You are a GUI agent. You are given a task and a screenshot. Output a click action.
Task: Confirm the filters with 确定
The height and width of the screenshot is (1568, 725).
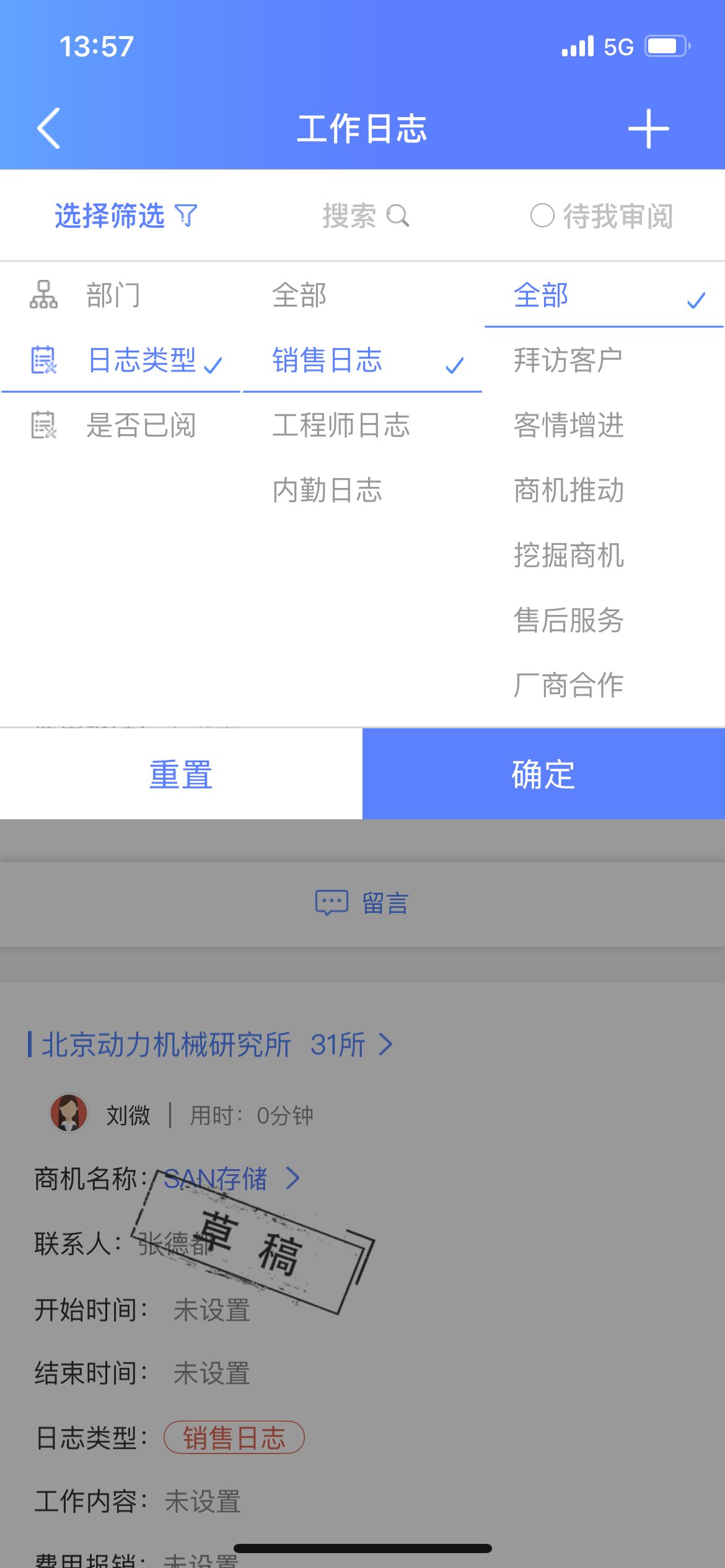543,774
